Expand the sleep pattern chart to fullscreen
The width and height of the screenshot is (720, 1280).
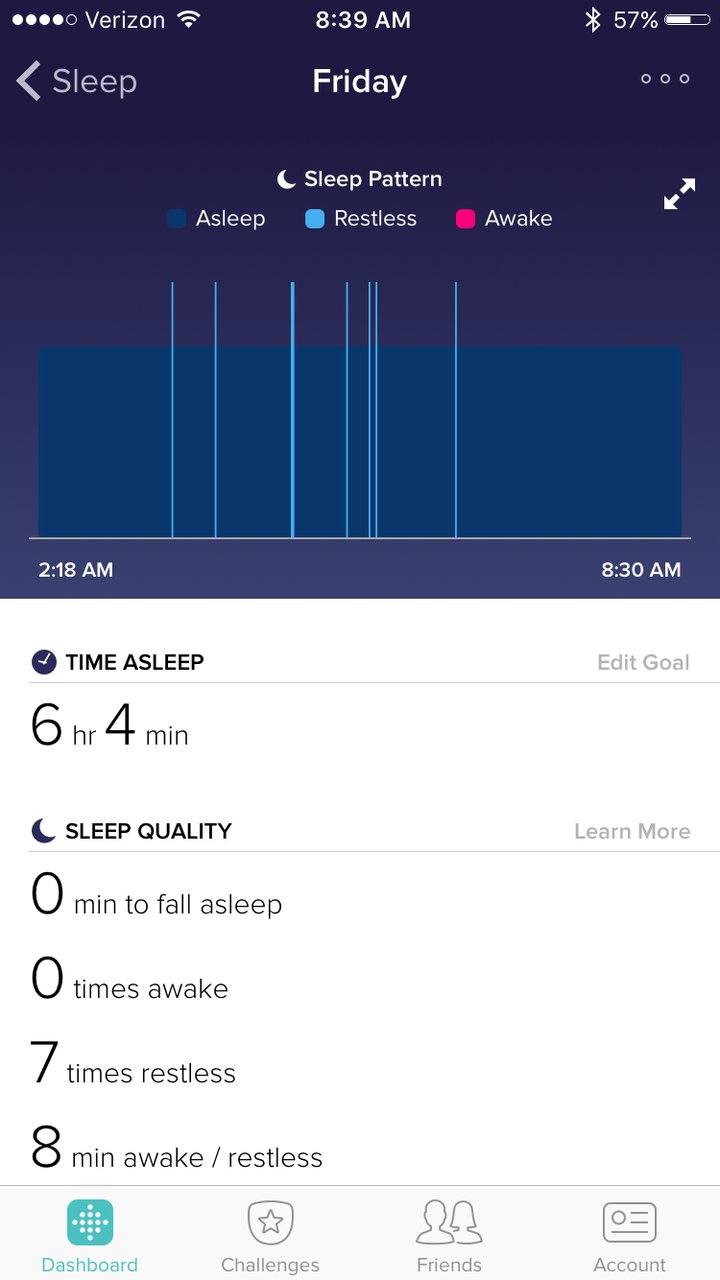pos(679,194)
